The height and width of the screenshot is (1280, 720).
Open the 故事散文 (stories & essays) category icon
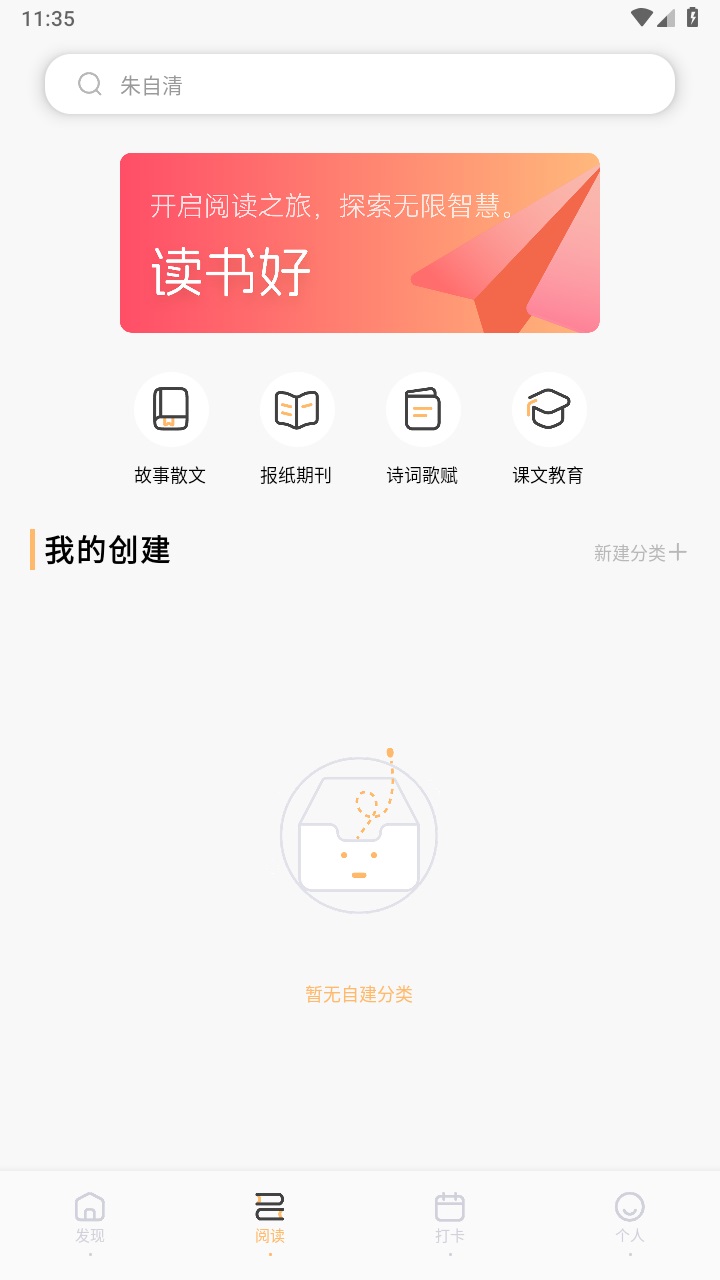(172, 408)
